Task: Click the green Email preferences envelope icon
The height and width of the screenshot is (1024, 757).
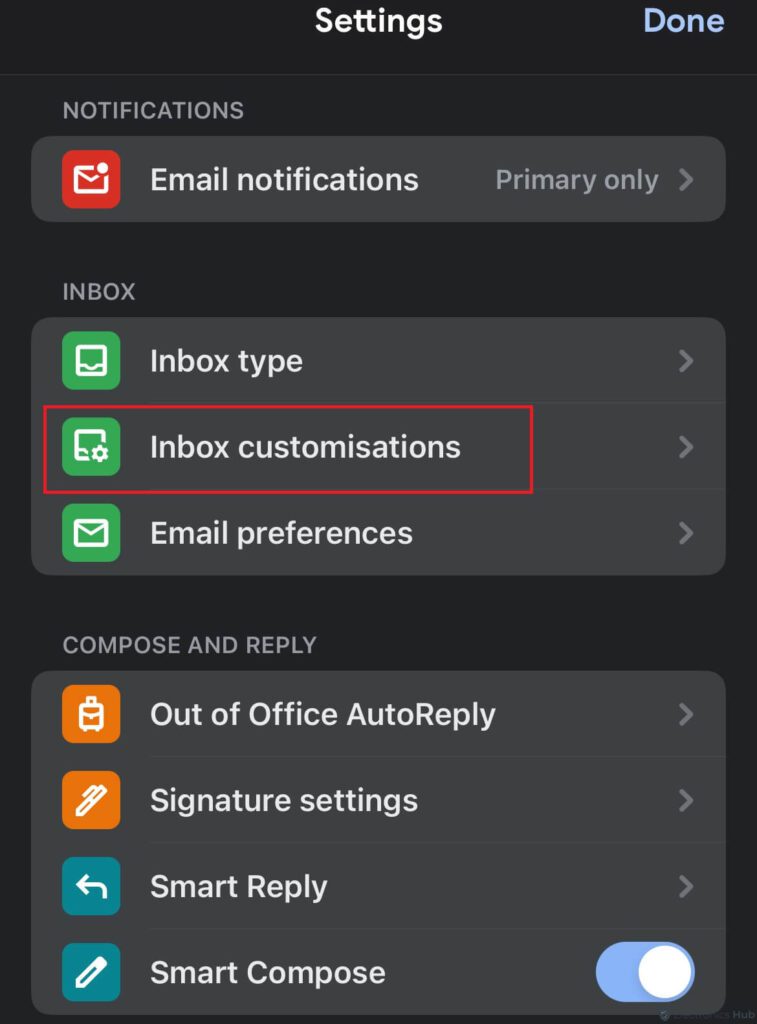Action: click(90, 533)
